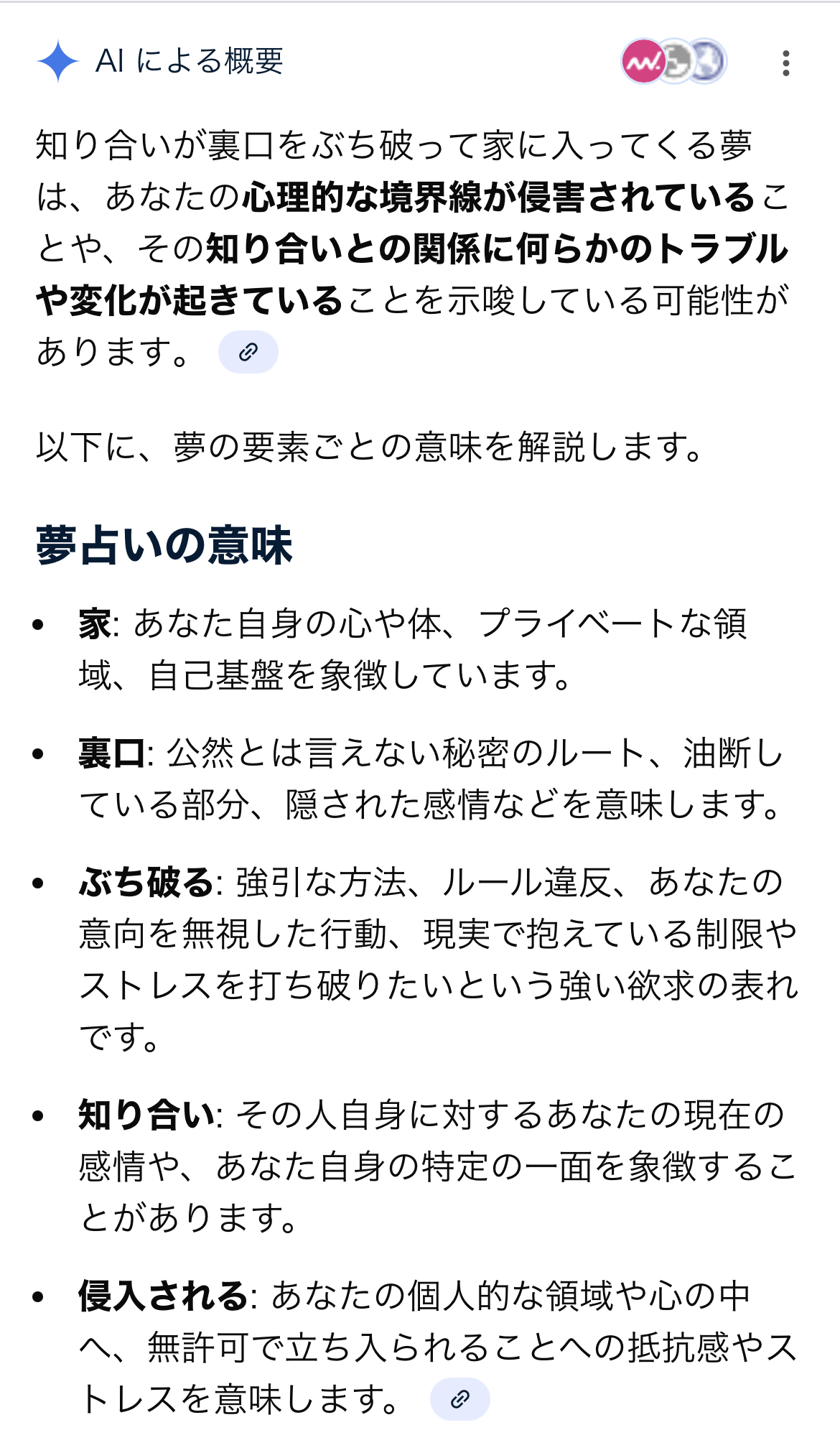Image resolution: width=840 pixels, height=1453 pixels.
Task: Open source link chip after the summary paragraph
Action: (x=248, y=352)
